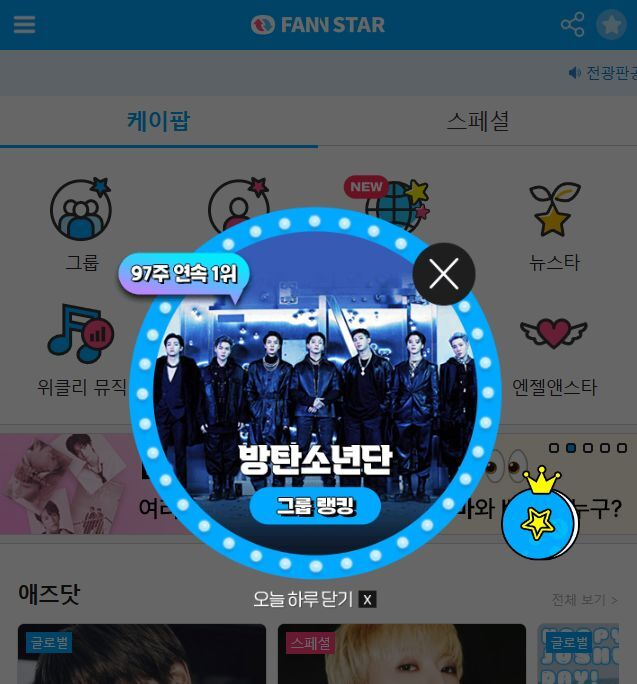Open the hamburger menu

[24, 25]
